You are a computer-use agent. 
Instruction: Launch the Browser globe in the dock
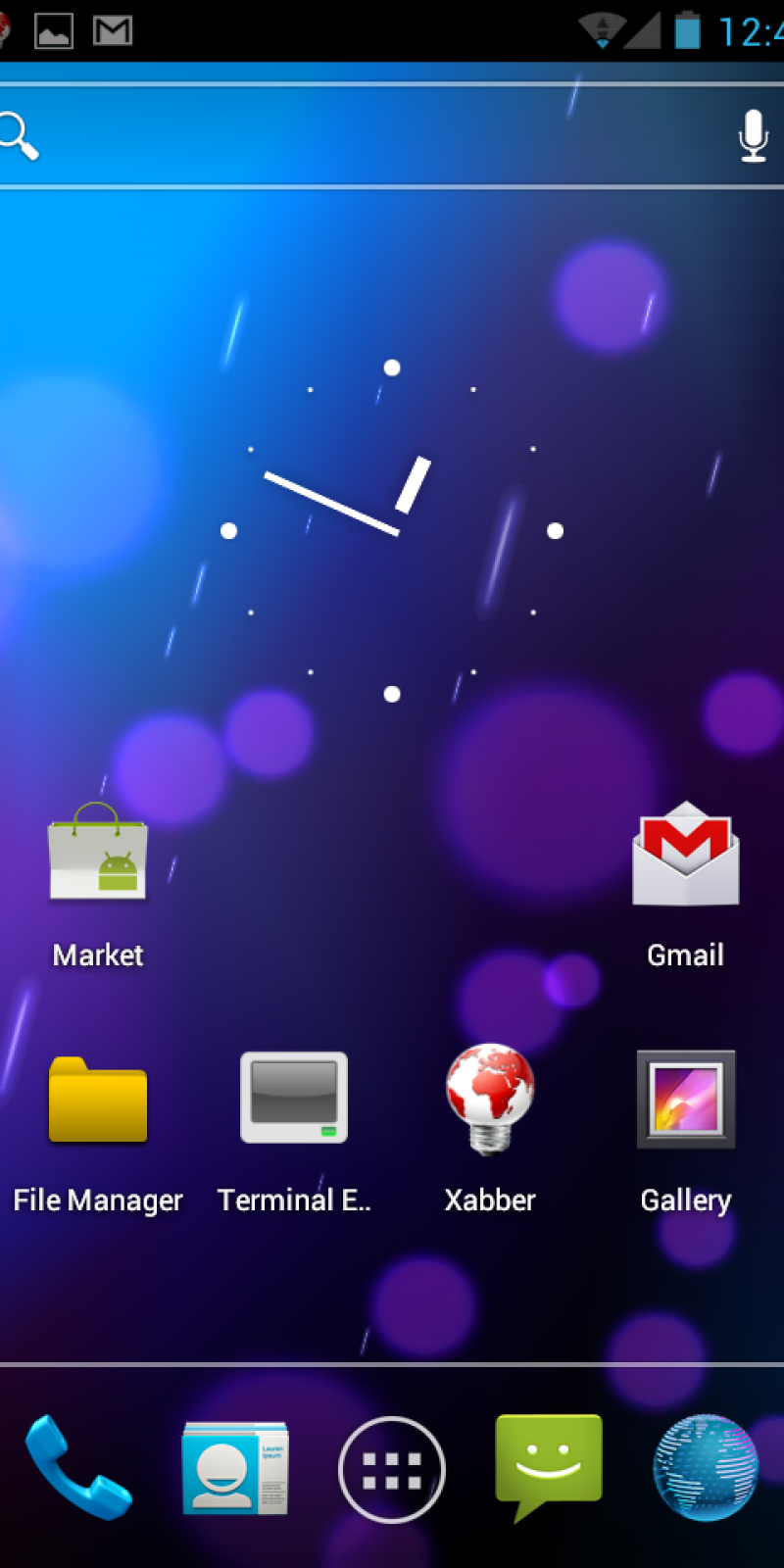[706, 1468]
